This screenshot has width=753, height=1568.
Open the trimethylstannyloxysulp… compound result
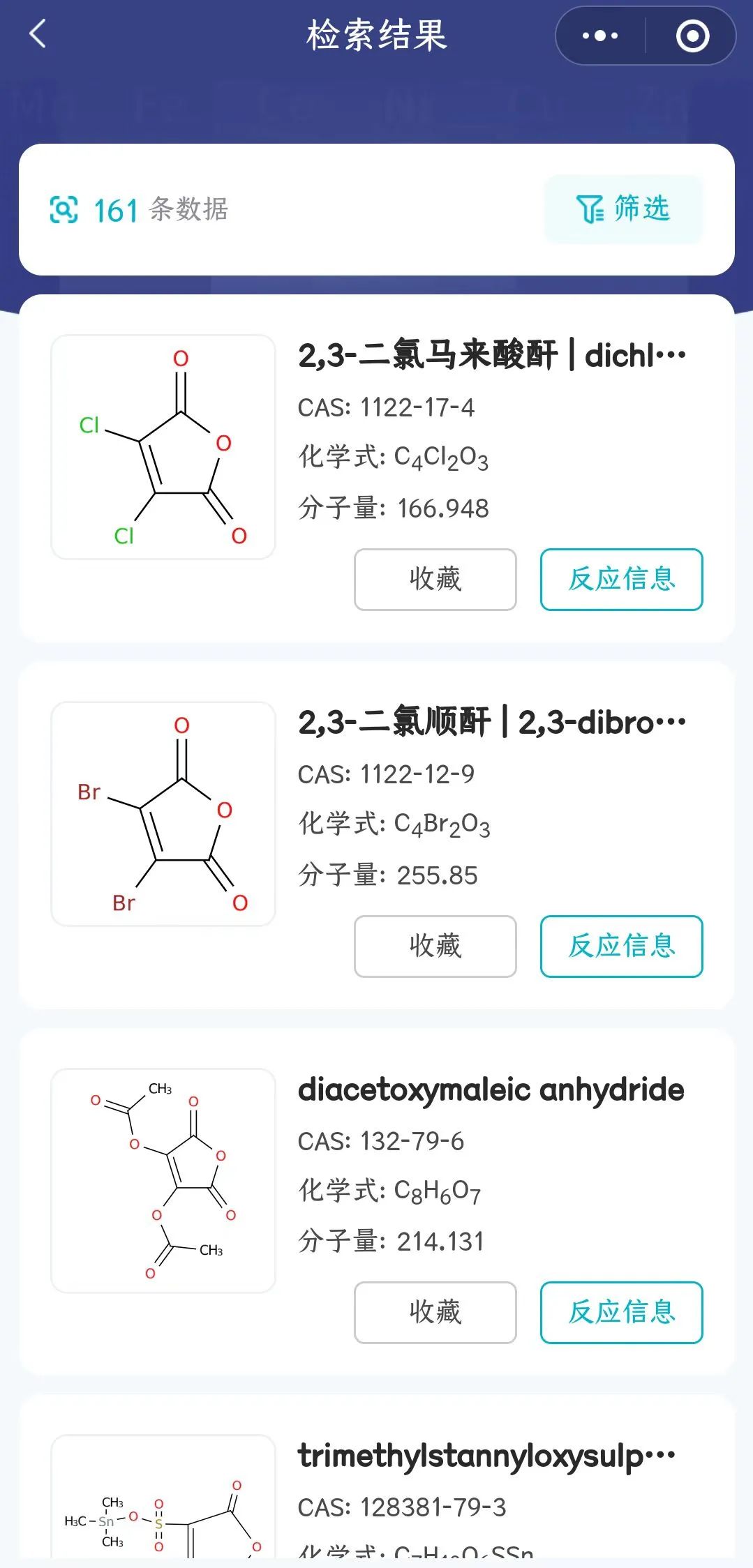coord(486,1456)
